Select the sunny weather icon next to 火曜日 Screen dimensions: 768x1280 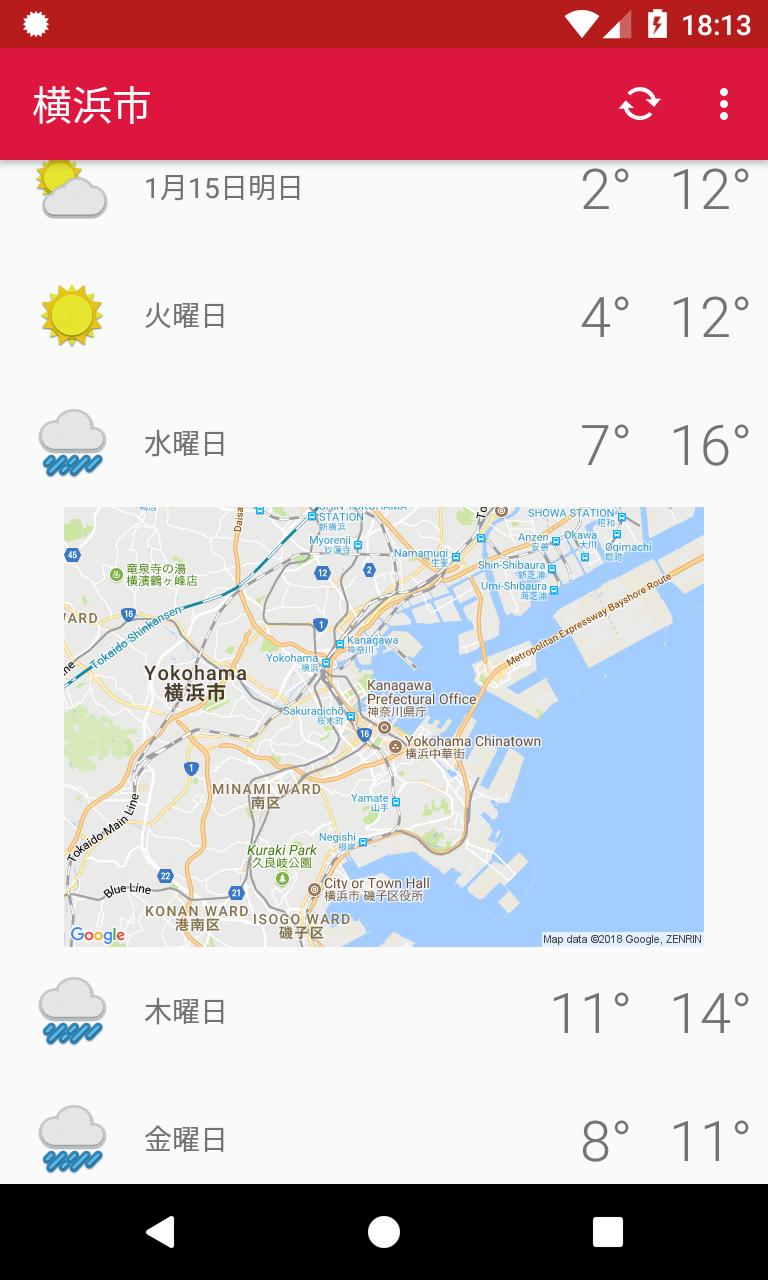pyautogui.click(x=70, y=315)
